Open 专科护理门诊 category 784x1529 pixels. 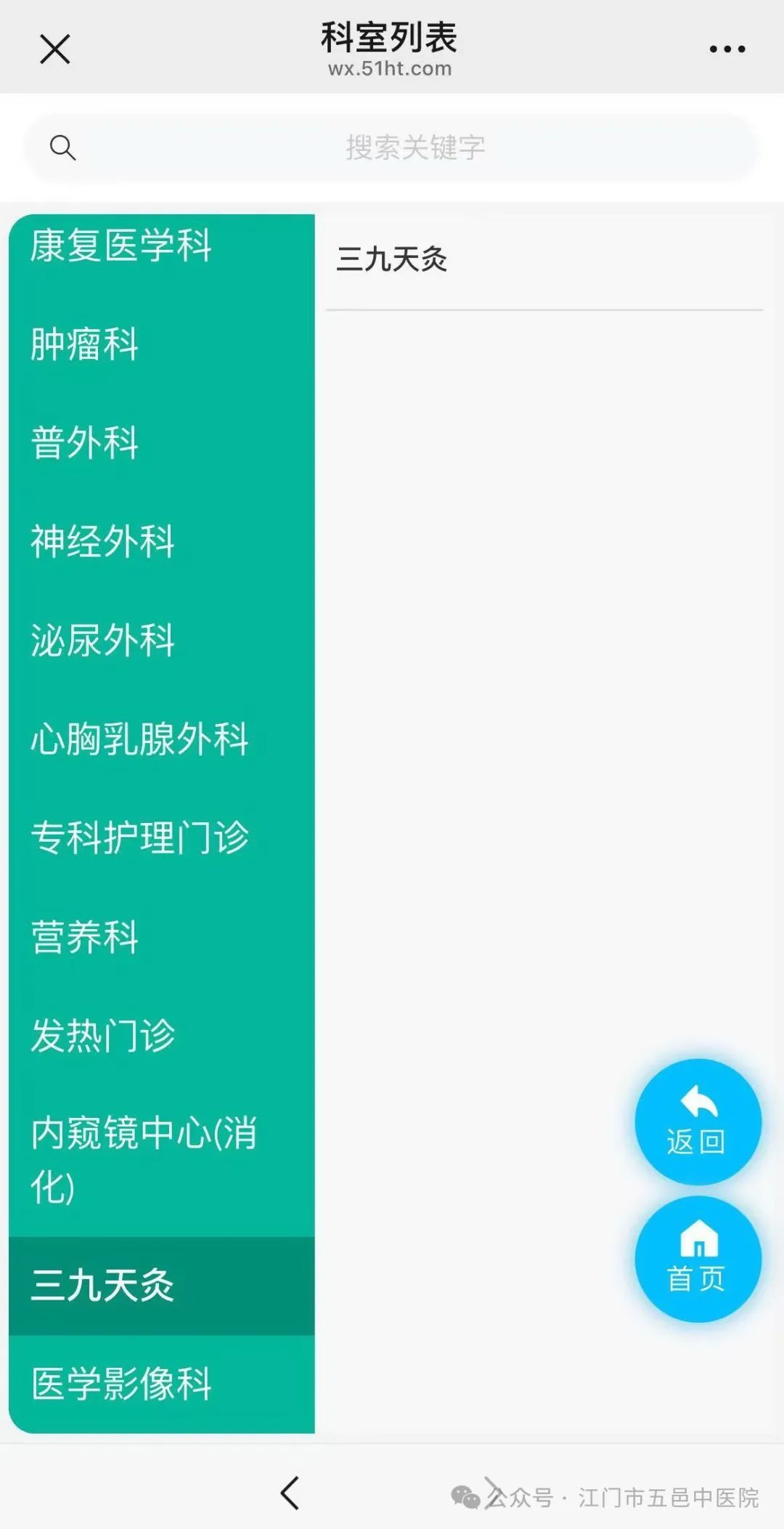(139, 838)
